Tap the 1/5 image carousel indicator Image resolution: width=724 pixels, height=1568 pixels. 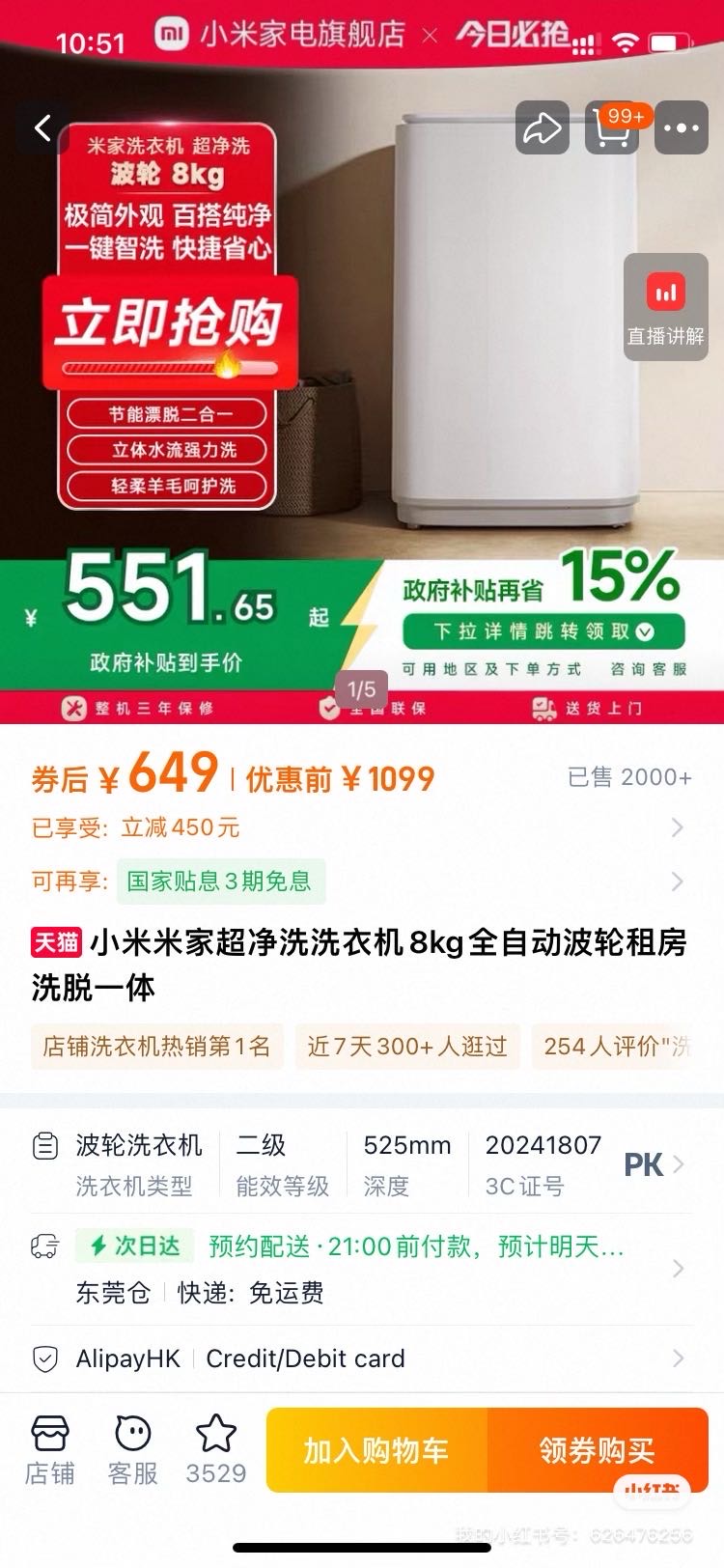(x=362, y=688)
